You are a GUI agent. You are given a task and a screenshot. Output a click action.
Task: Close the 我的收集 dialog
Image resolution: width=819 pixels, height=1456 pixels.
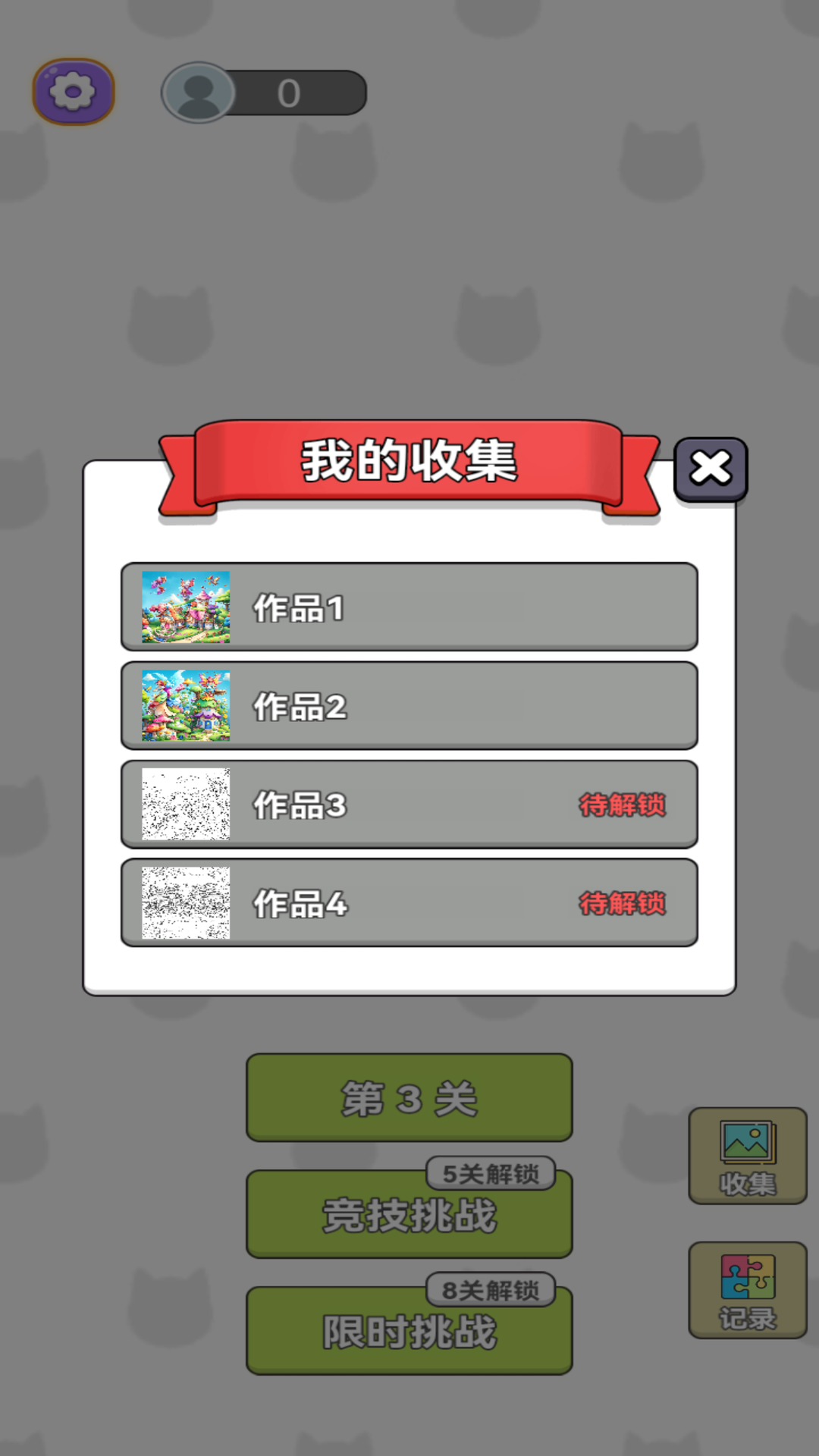[711, 469]
